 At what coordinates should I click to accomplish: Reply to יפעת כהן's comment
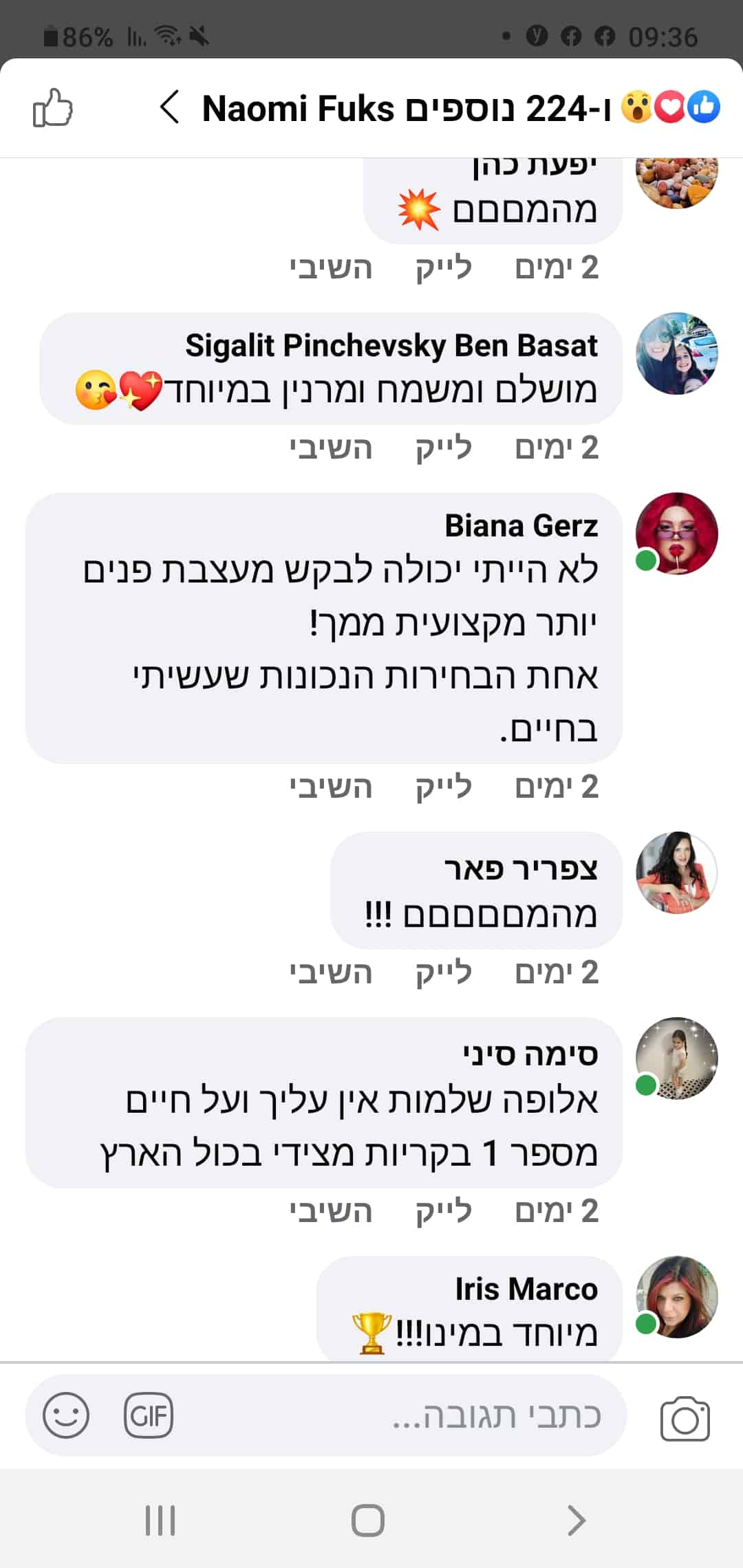[331, 268]
